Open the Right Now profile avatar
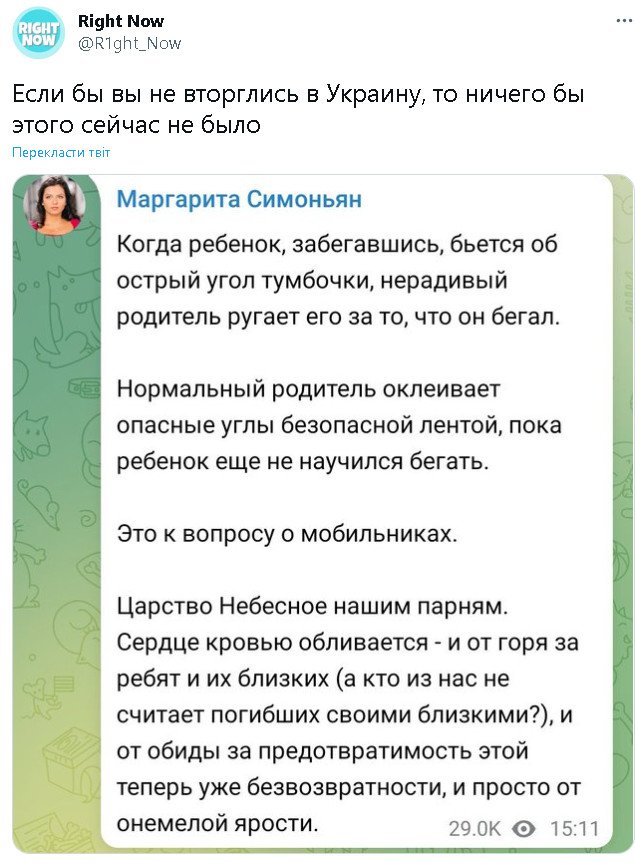Image resolution: width=635 pixels, height=863 pixels. click(x=38, y=33)
